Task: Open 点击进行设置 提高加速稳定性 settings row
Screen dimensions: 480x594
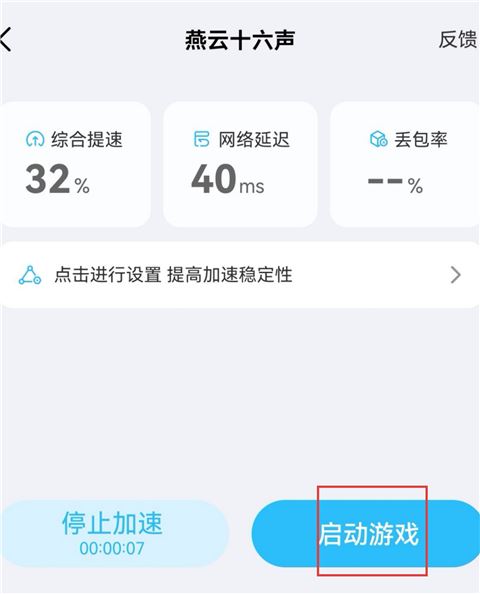Action: [x=239, y=275]
